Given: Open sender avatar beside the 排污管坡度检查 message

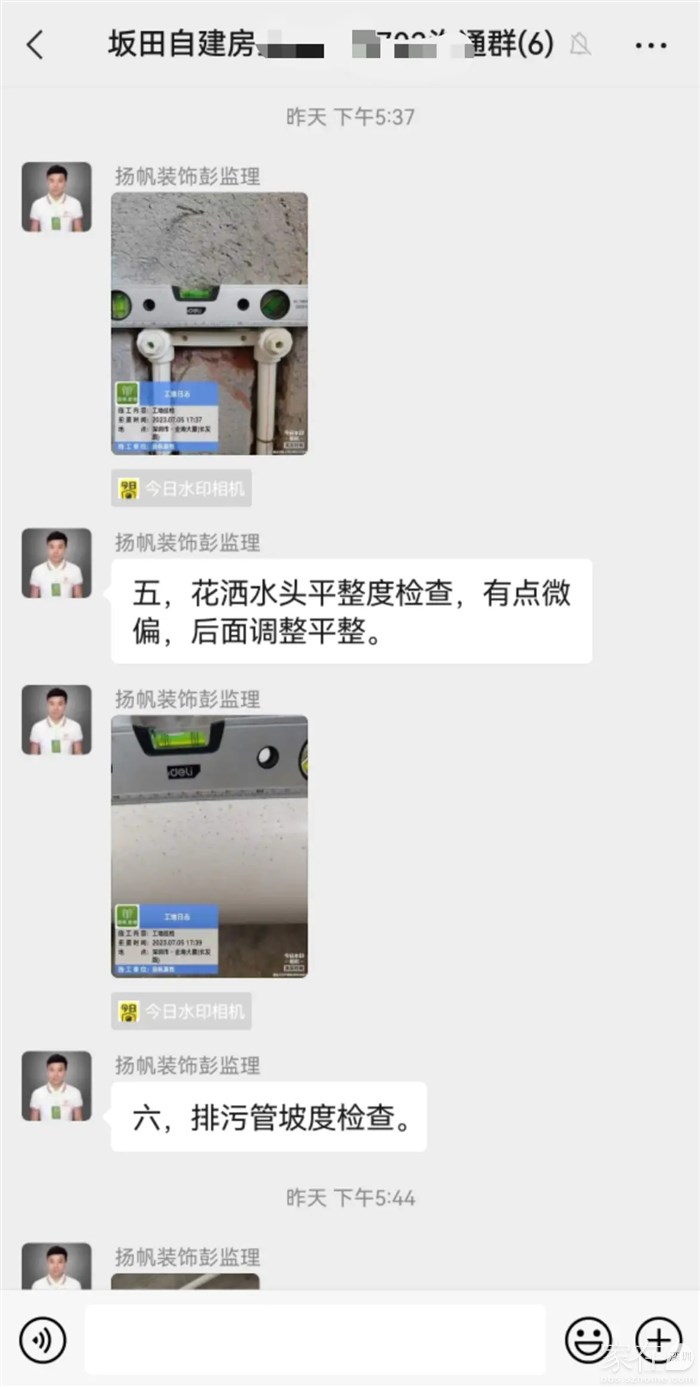Looking at the screenshot, I should [57, 1085].
